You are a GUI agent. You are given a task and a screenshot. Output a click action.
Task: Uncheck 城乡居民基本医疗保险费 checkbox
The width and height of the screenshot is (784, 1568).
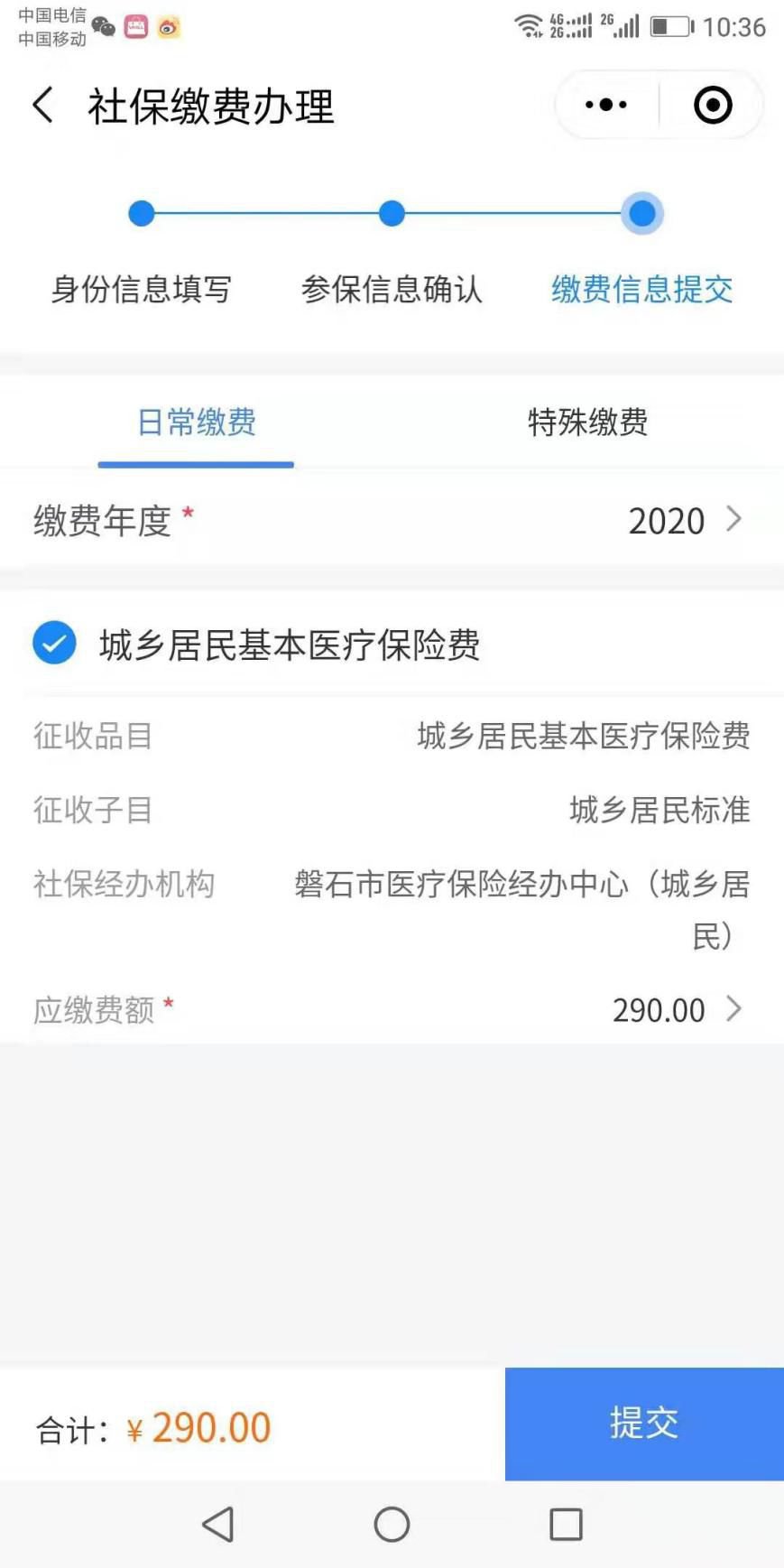(x=54, y=643)
